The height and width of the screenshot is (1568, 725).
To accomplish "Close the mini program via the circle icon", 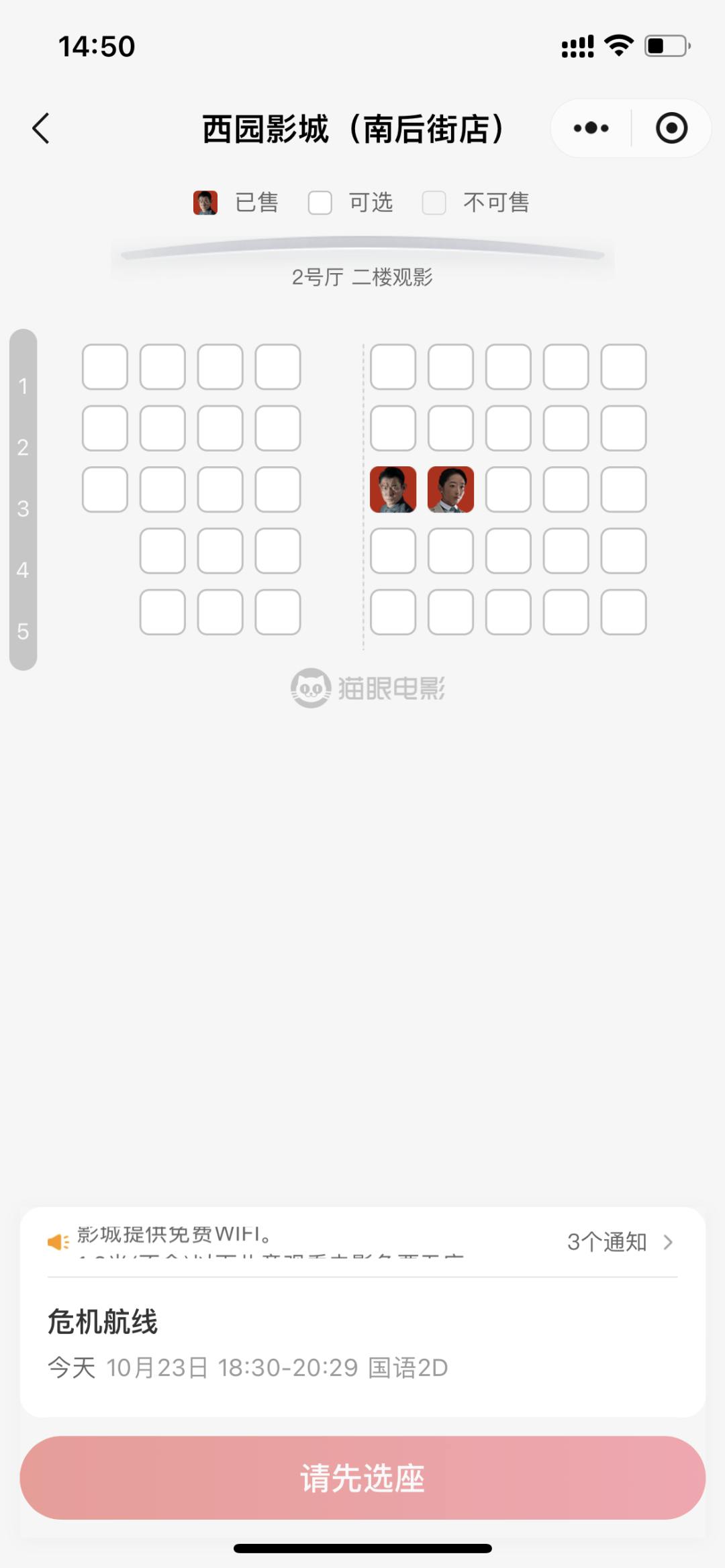I will [671, 128].
